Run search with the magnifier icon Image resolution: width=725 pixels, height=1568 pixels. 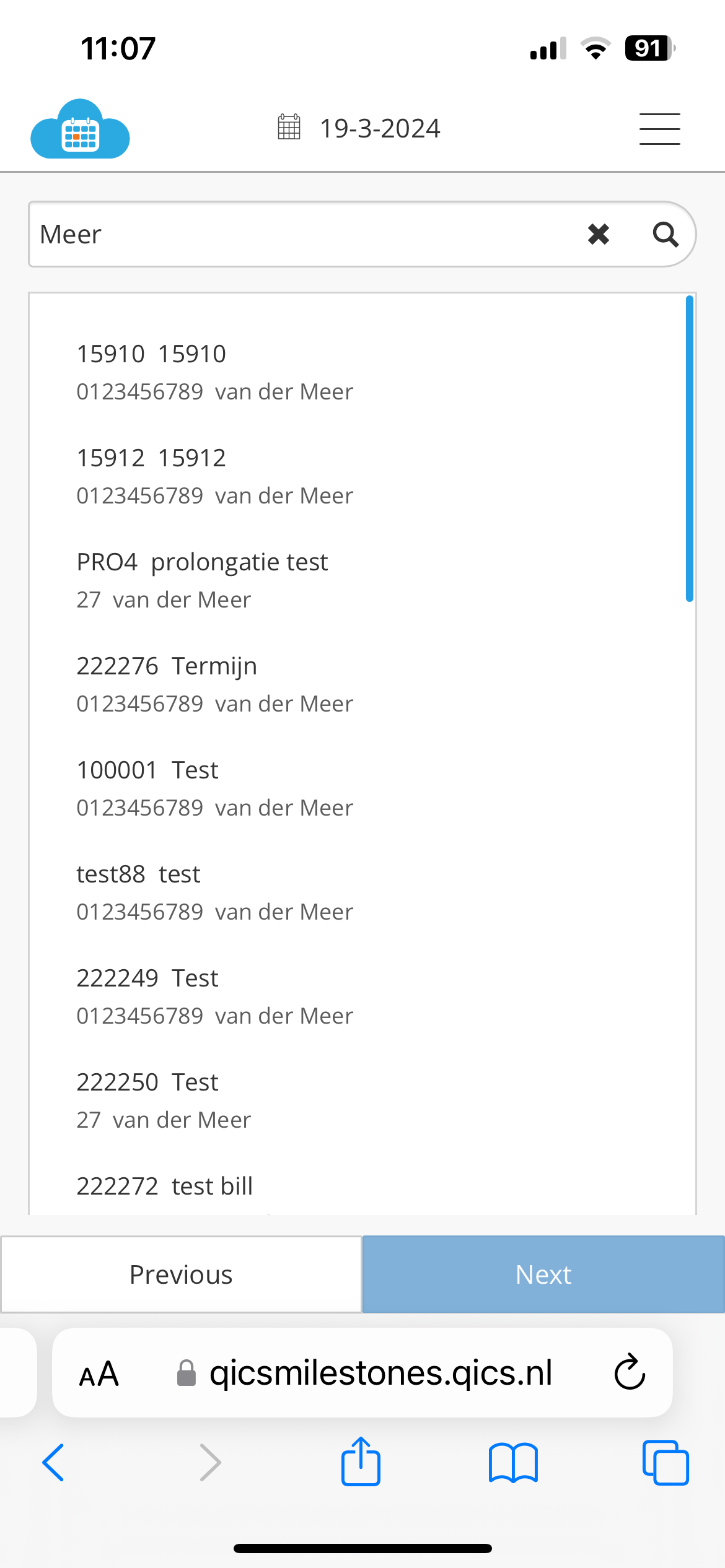point(666,234)
